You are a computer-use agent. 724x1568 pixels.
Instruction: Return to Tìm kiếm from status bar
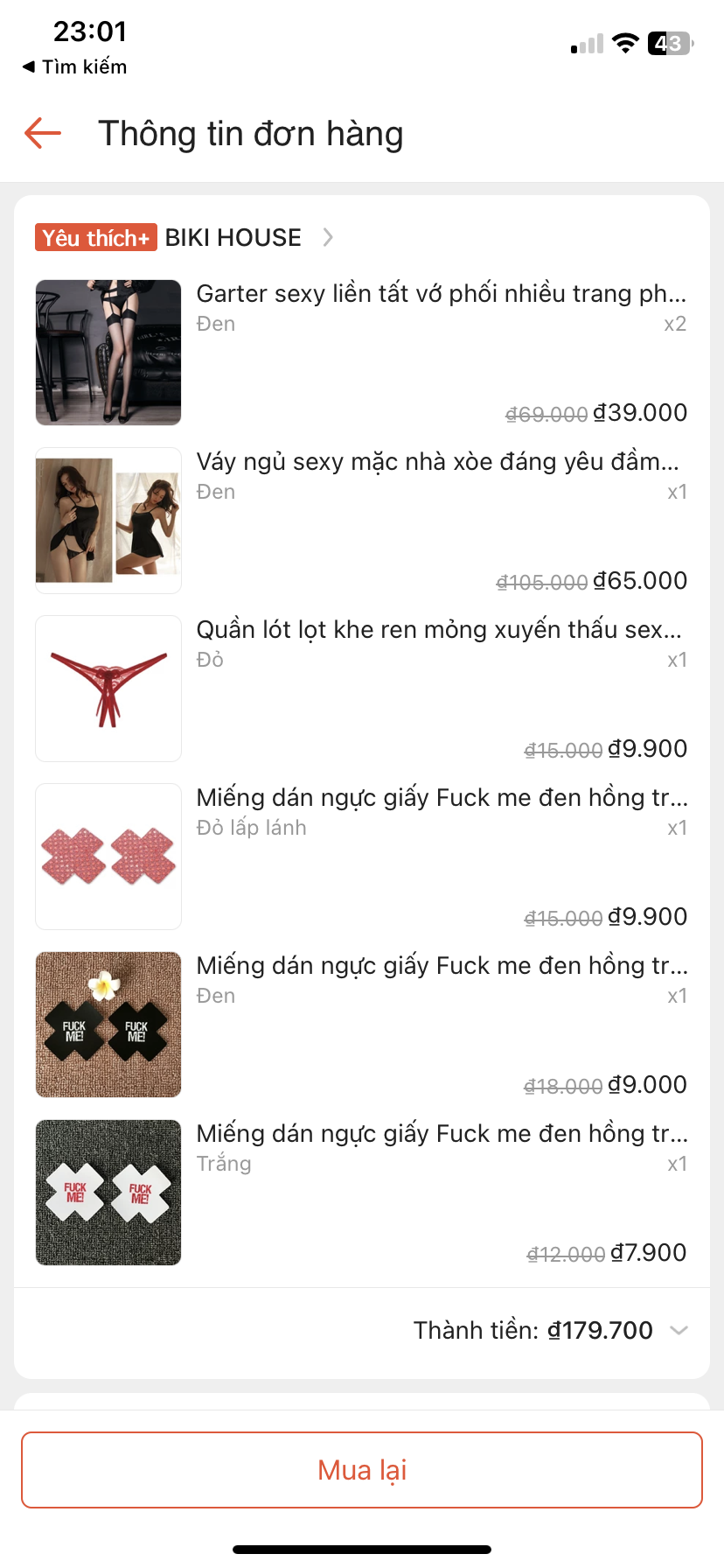[75, 67]
